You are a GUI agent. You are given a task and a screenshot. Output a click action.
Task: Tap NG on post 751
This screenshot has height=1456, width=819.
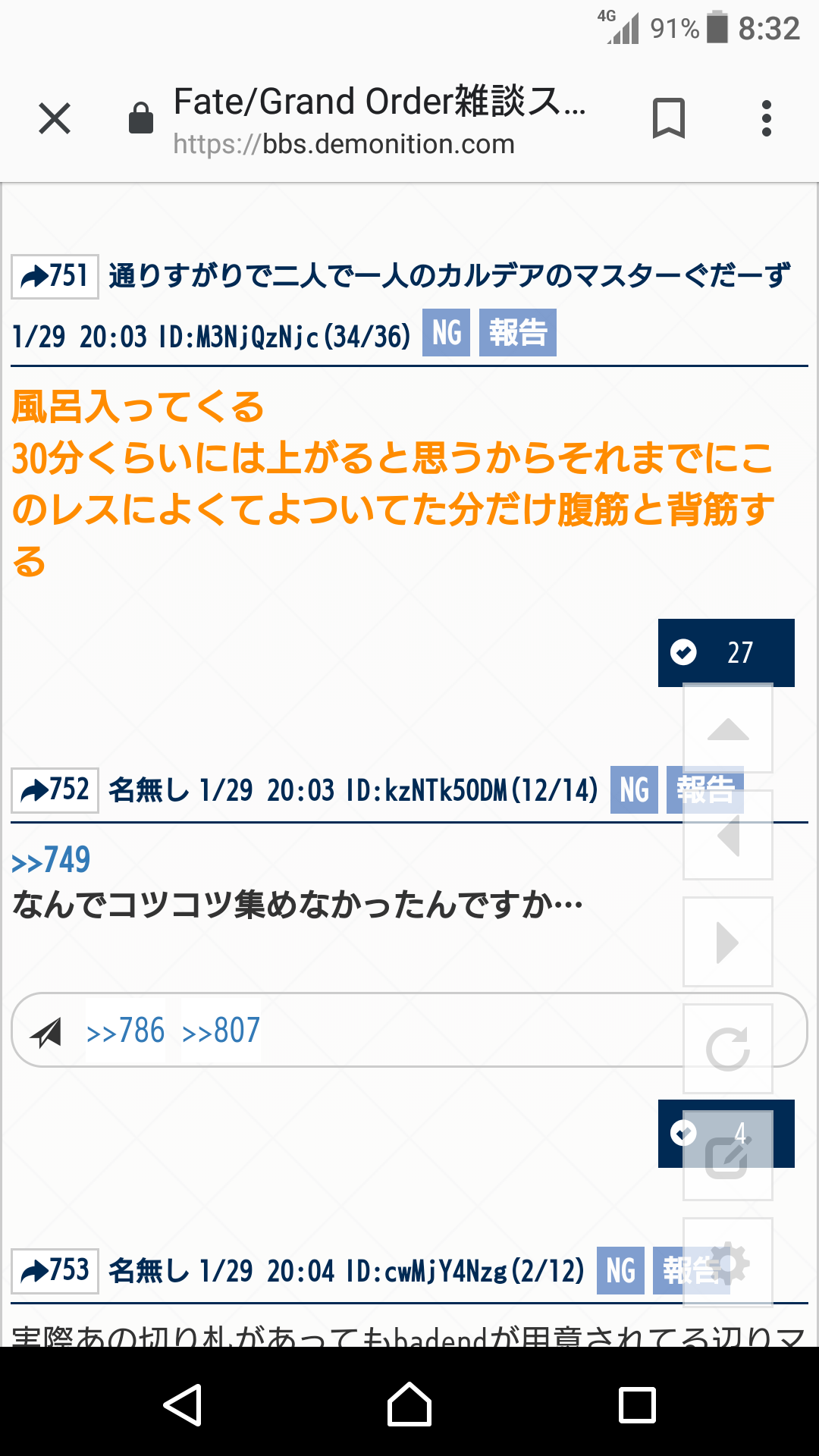click(x=447, y=333)
